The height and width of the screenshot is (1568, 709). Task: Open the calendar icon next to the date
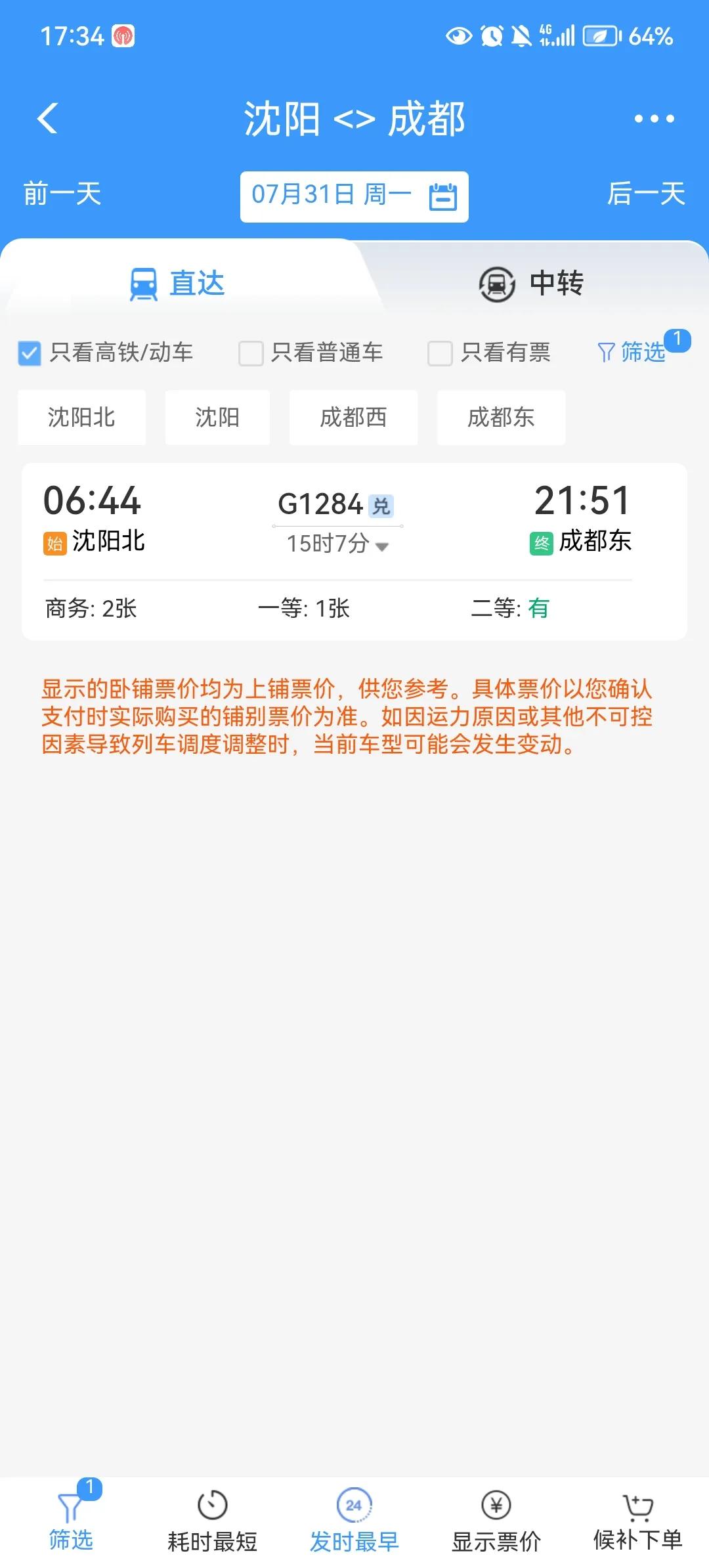coord(442,196)
